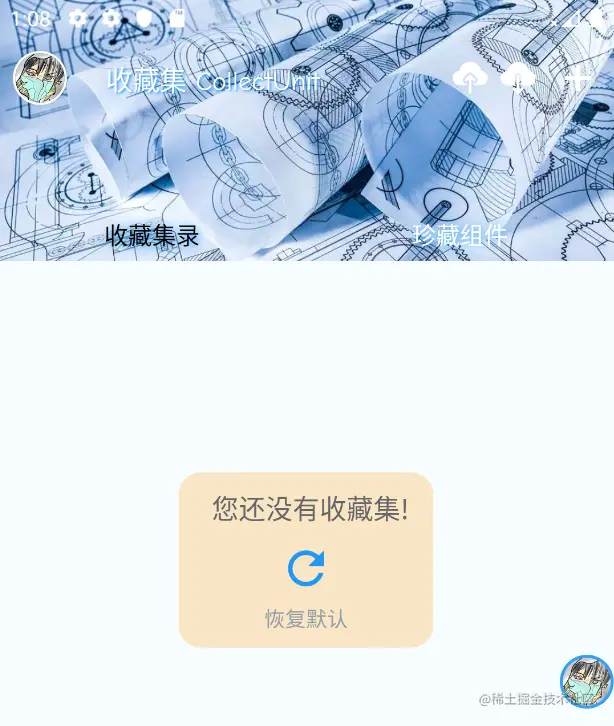Open the profile avatar in the header
Viewport: 614px width, 726px height.
point(40,78)
